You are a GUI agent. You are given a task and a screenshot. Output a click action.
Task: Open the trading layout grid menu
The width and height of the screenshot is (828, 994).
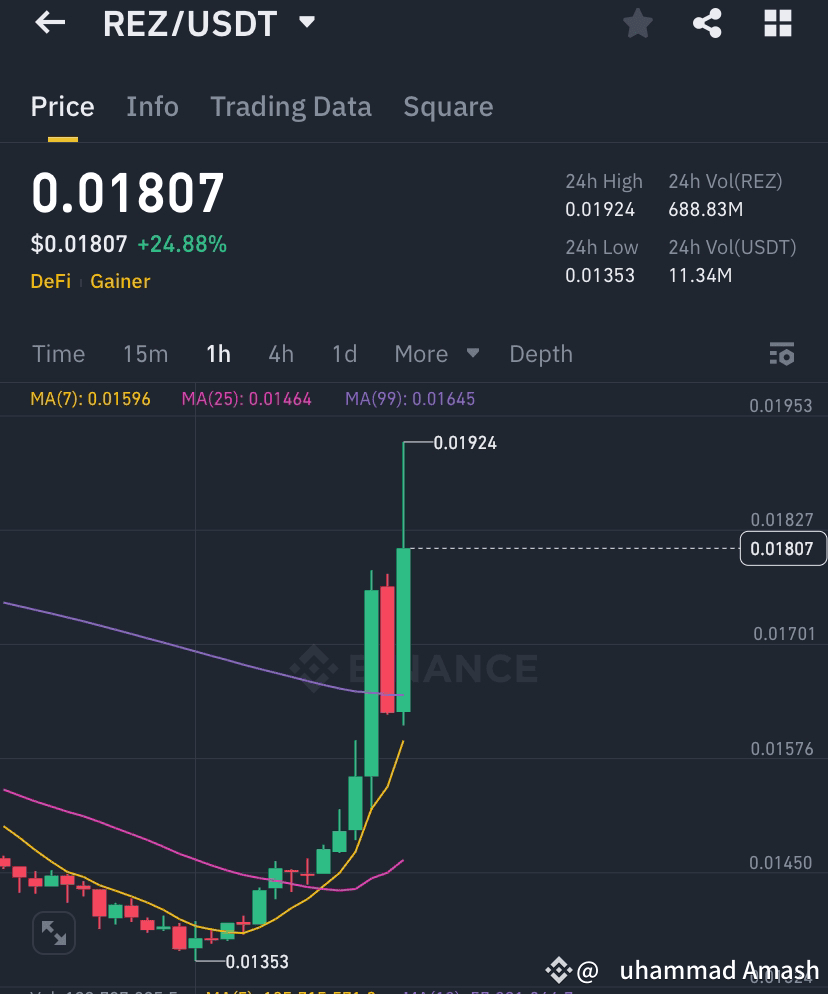[x=777, y=23]
